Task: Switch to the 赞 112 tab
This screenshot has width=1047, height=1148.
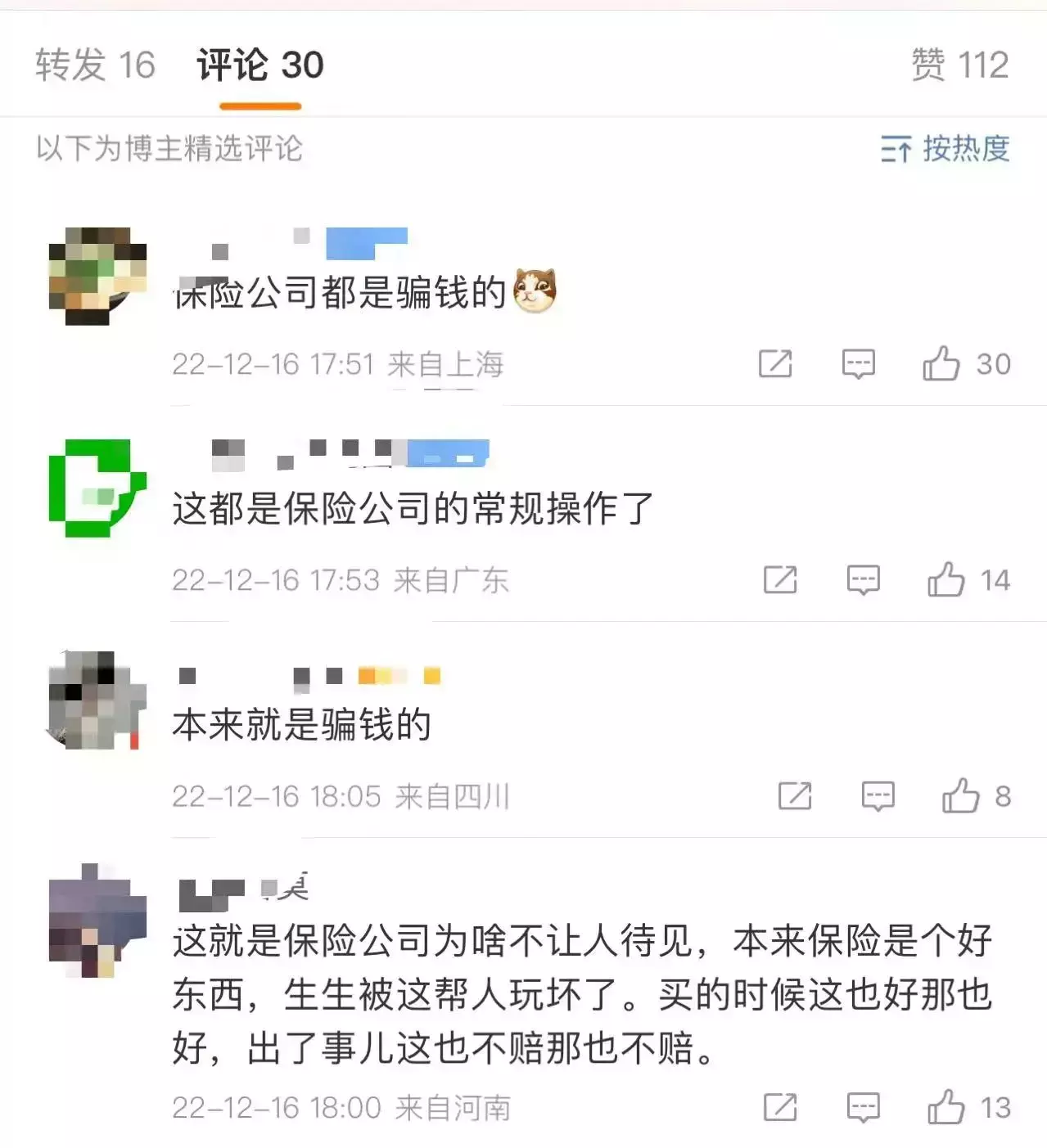Action: click(959, 65)
